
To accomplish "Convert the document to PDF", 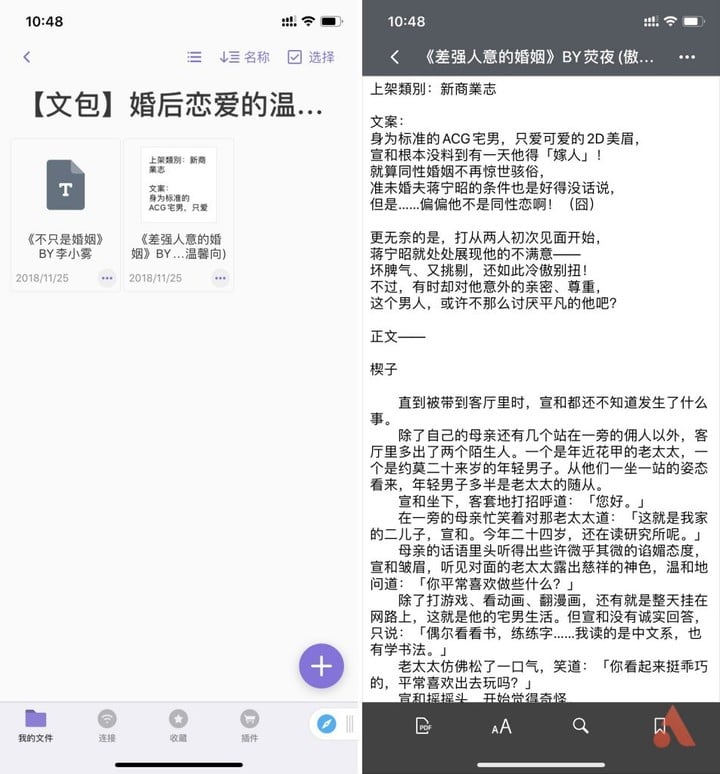I will [423, 726].
